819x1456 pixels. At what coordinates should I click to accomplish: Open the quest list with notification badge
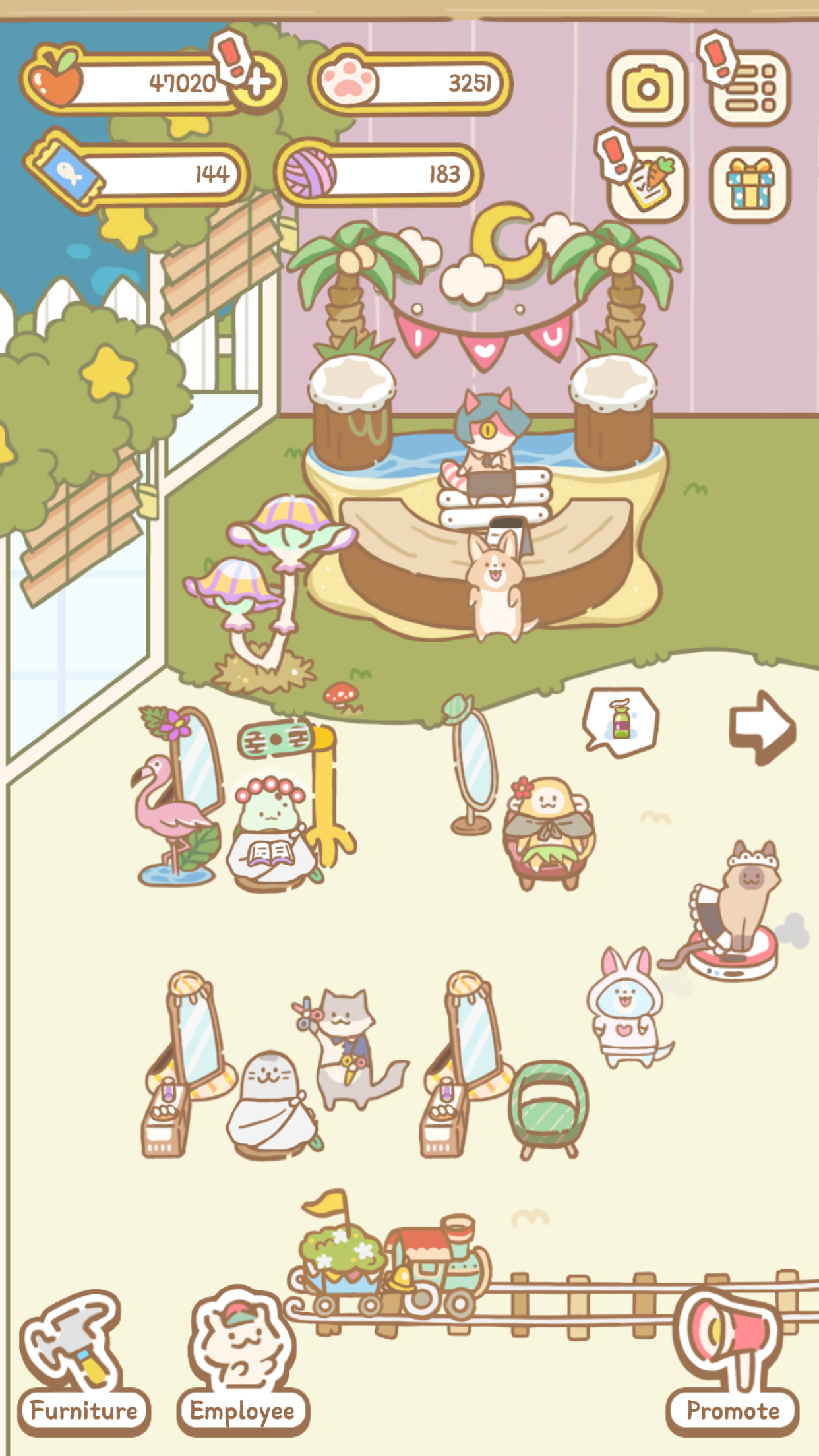pyautogui.click(x=751, y=88)
